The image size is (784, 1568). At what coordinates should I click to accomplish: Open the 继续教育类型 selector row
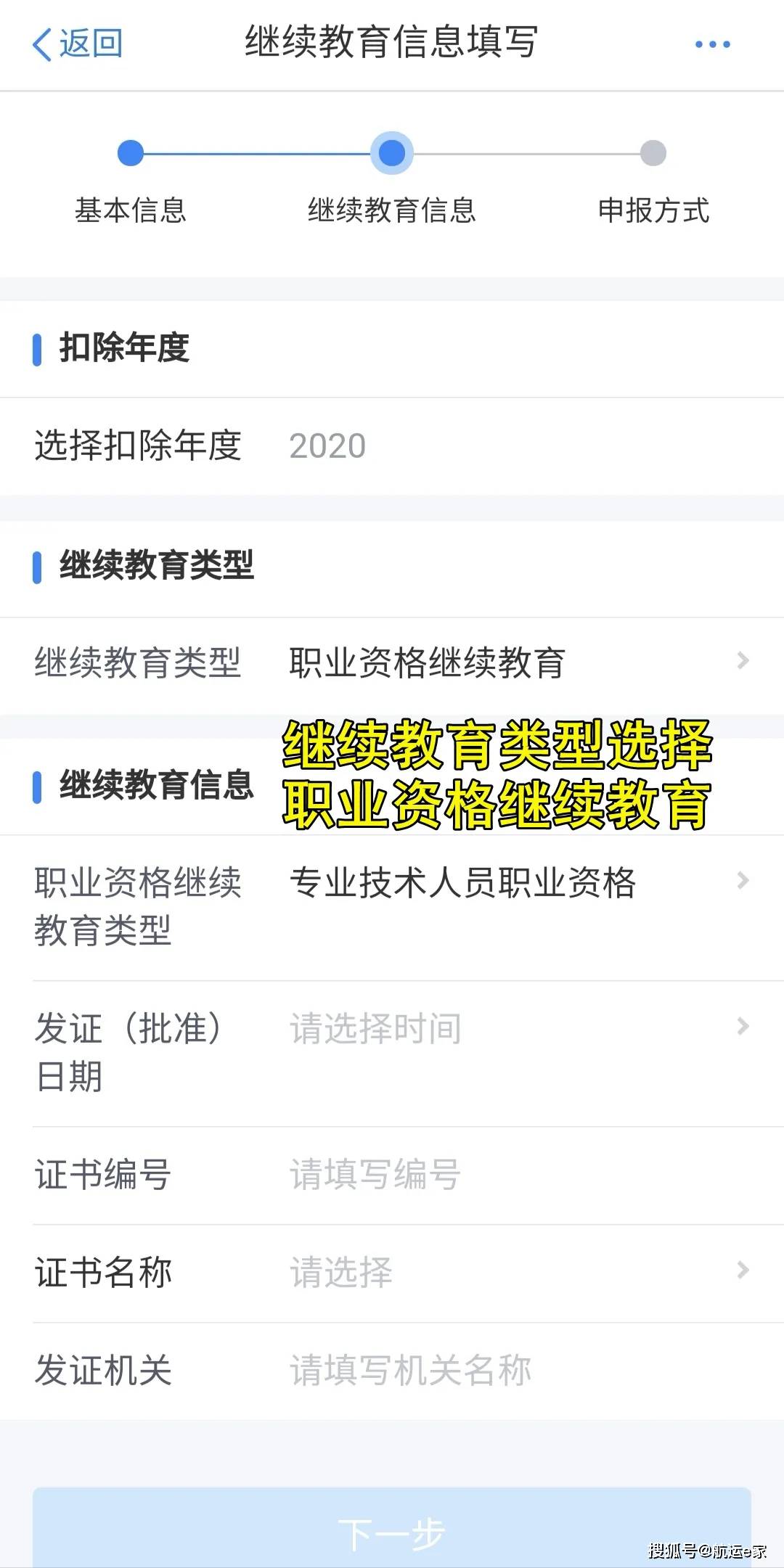click(392, 663)
